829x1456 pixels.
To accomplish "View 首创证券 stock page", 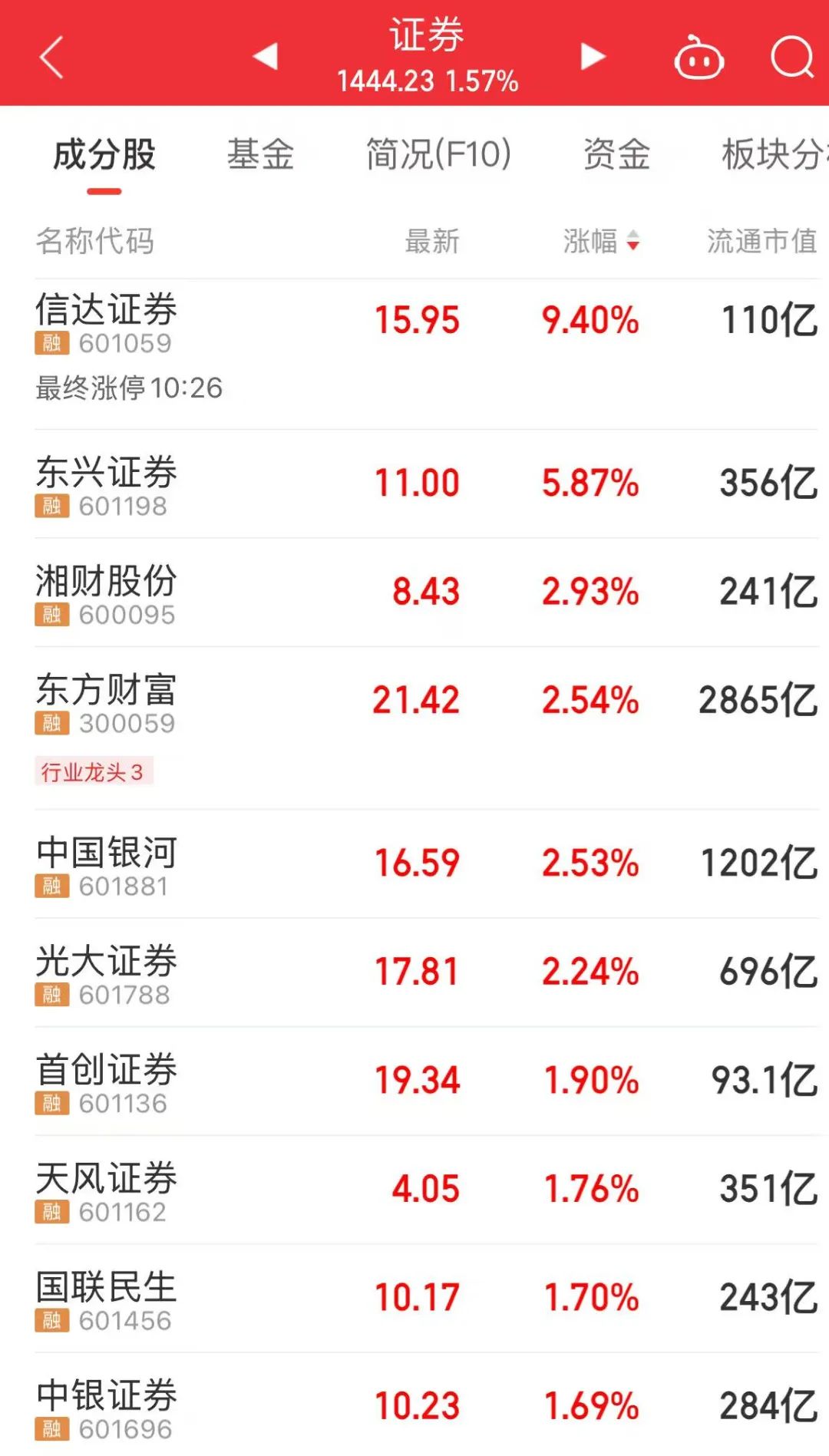I will pos(107,1070).
